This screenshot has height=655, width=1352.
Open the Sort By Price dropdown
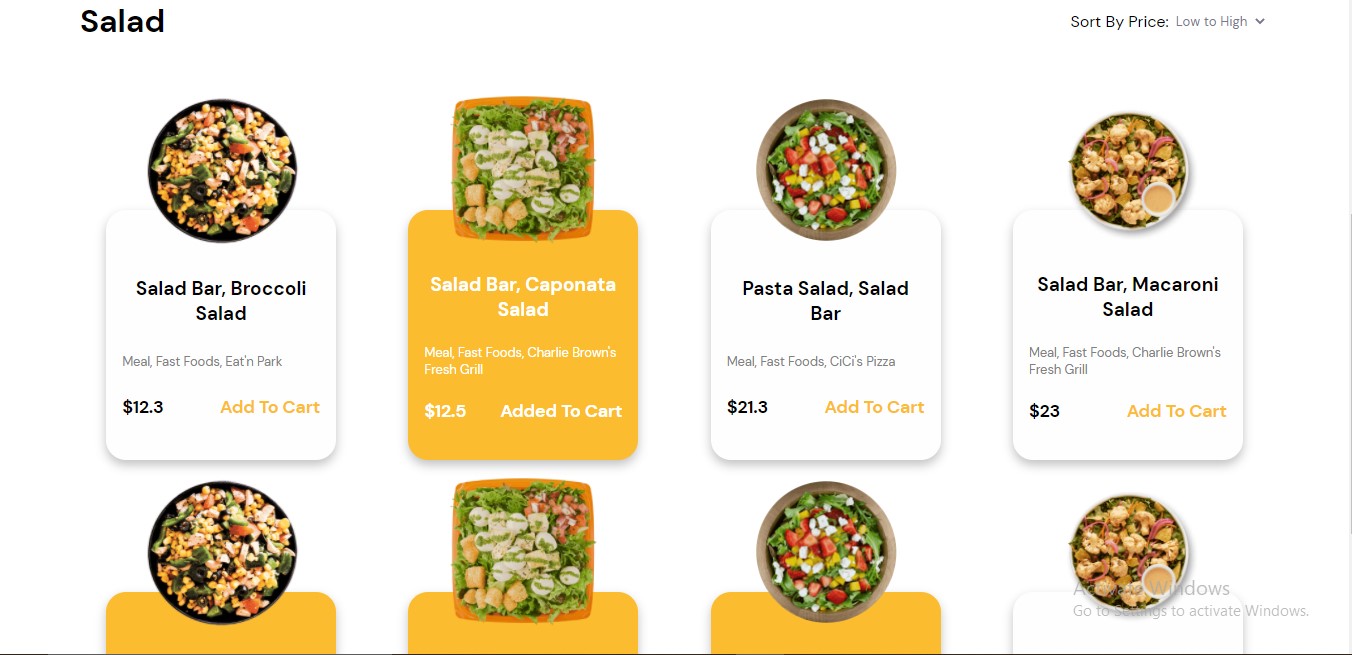pos(1219,22)
